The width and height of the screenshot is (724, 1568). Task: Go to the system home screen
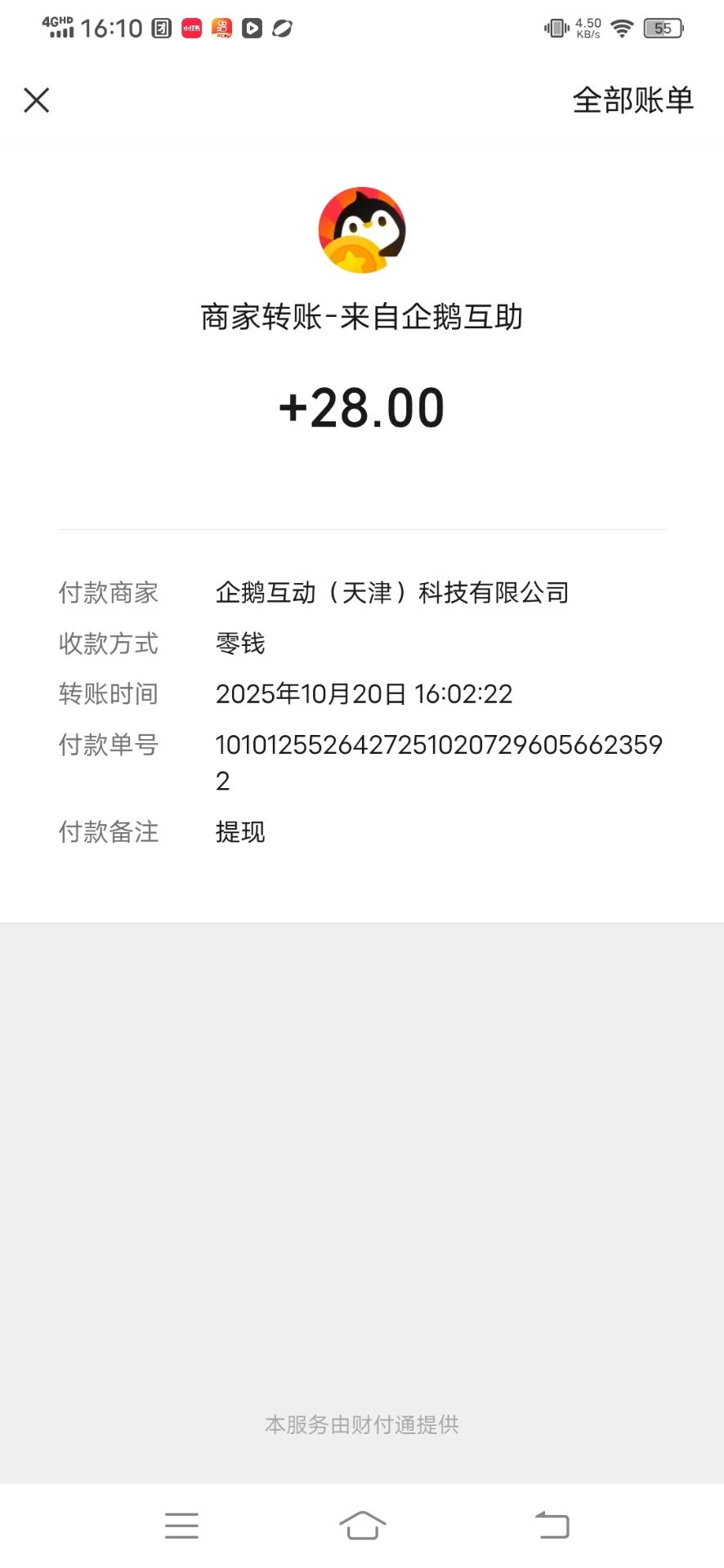coord(362,1525)
